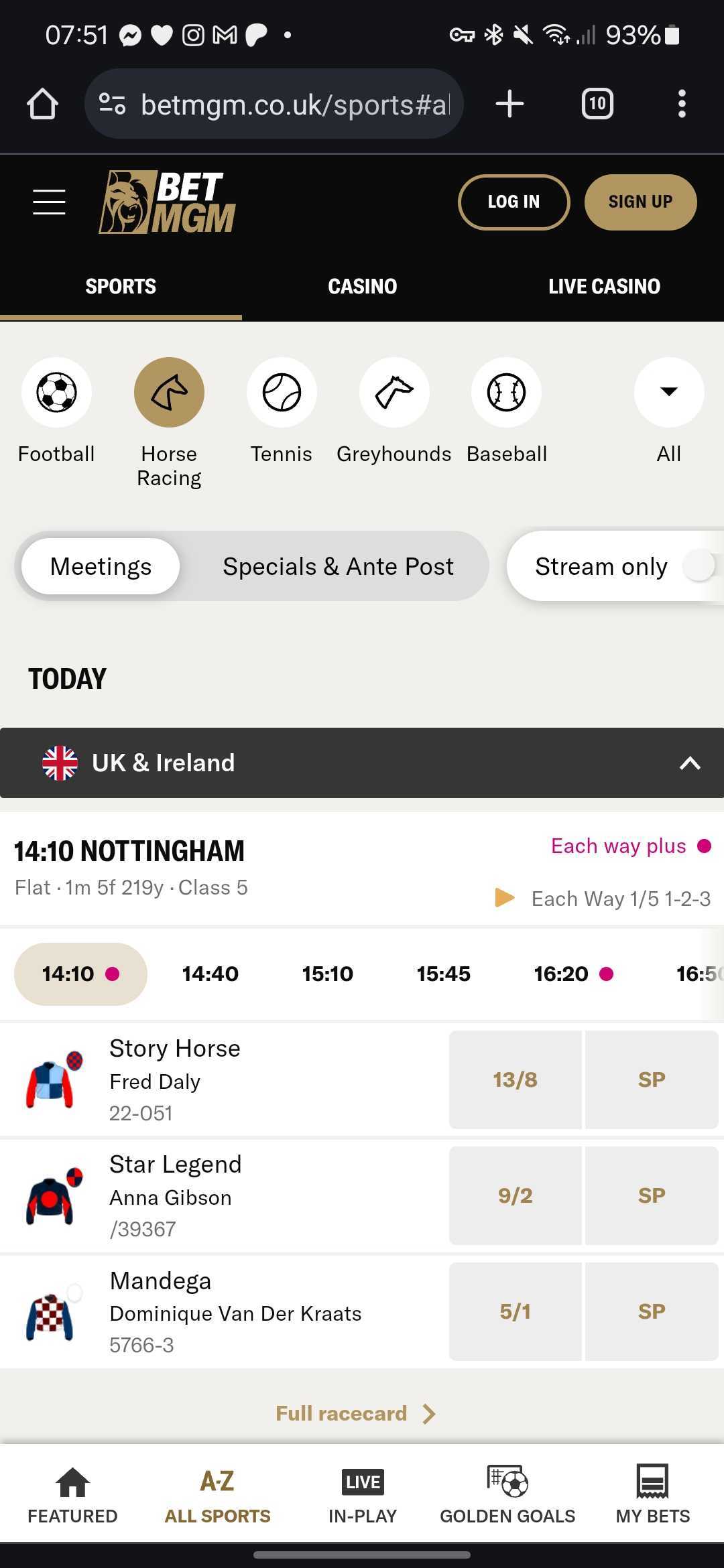
Task: Switch to Specials & Ante Post
Action: point(337,566)
